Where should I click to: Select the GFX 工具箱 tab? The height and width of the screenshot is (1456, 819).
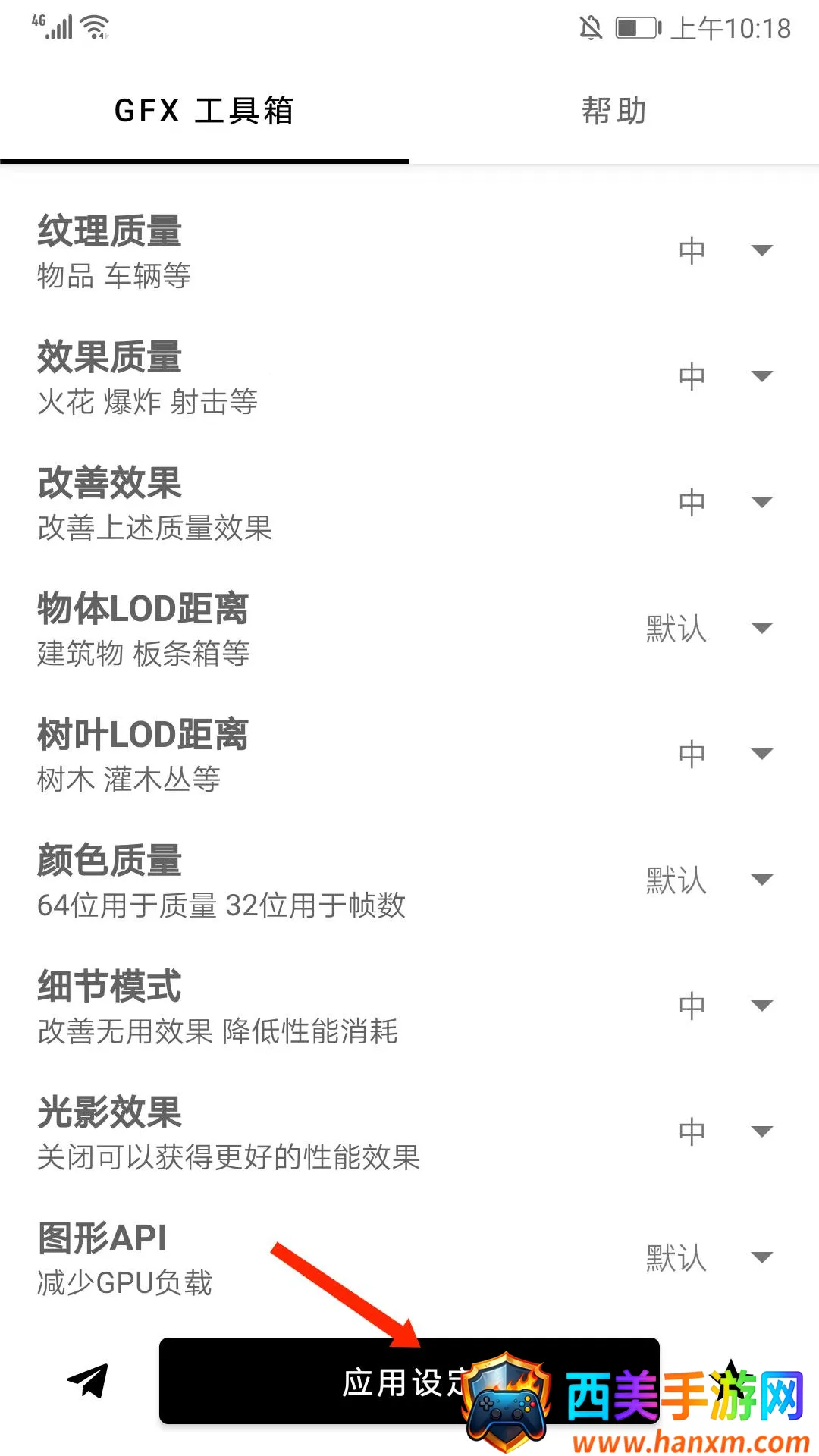pos(204,111)
